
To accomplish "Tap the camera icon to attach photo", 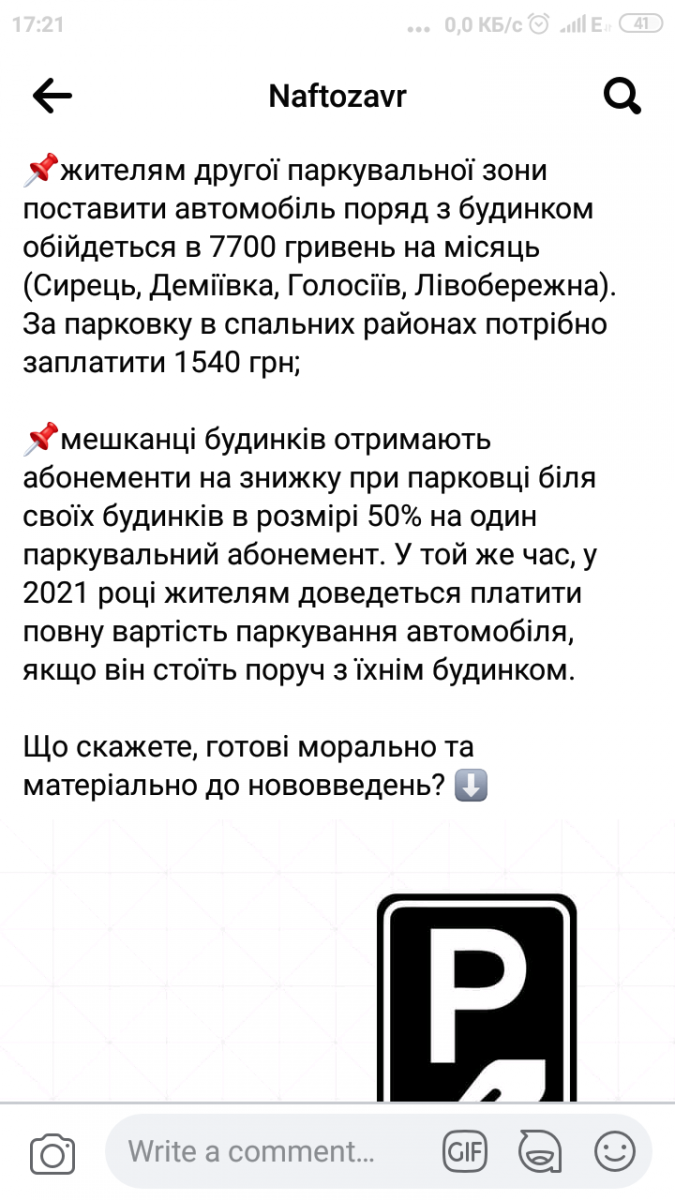I will (x=52, y=1152).
